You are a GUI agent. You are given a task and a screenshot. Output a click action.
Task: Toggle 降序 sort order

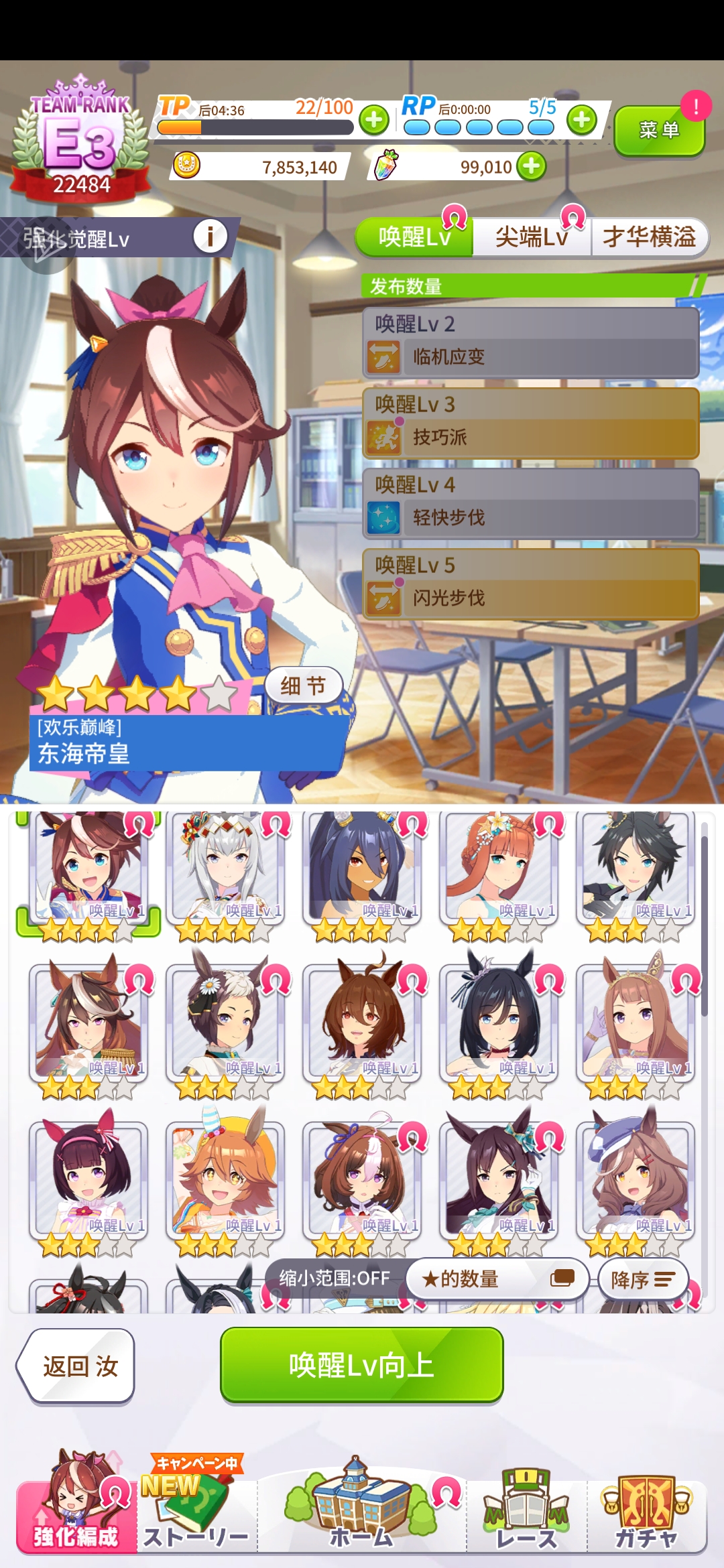643,1280
